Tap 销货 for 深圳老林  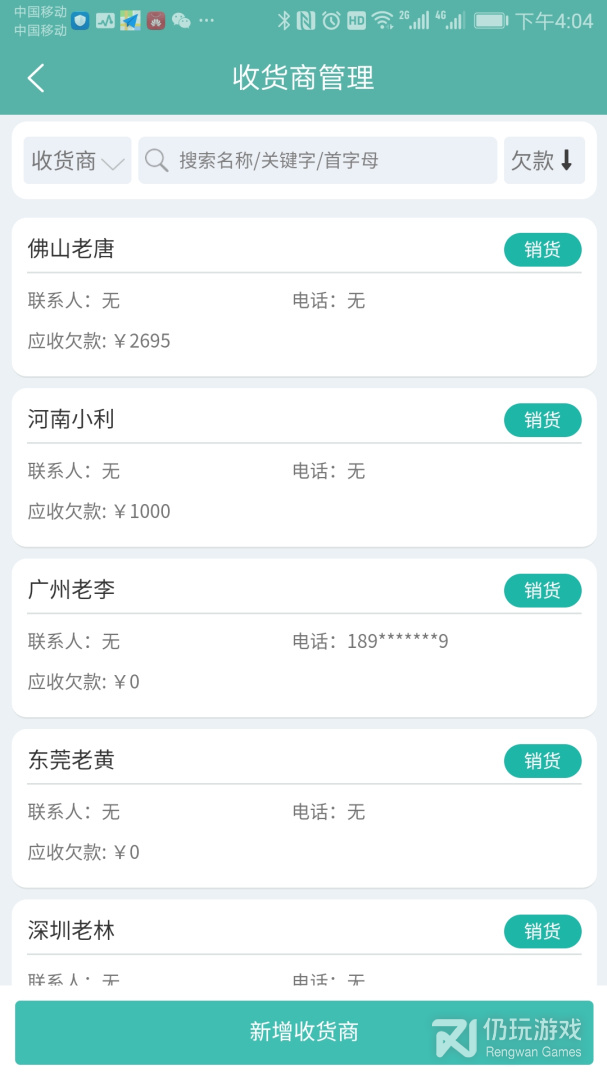(x=542, y=932)
